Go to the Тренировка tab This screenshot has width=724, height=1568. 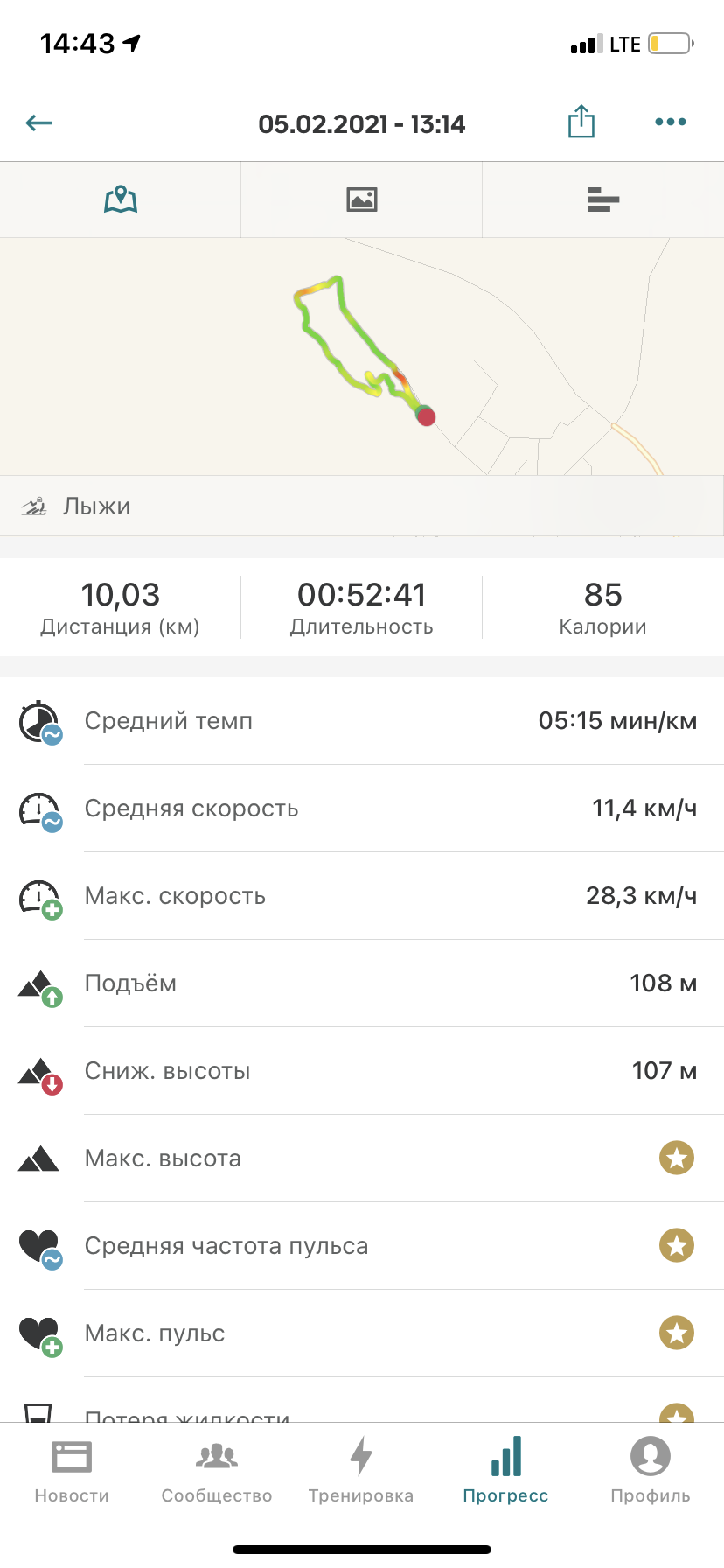[x=361, y=1470]
